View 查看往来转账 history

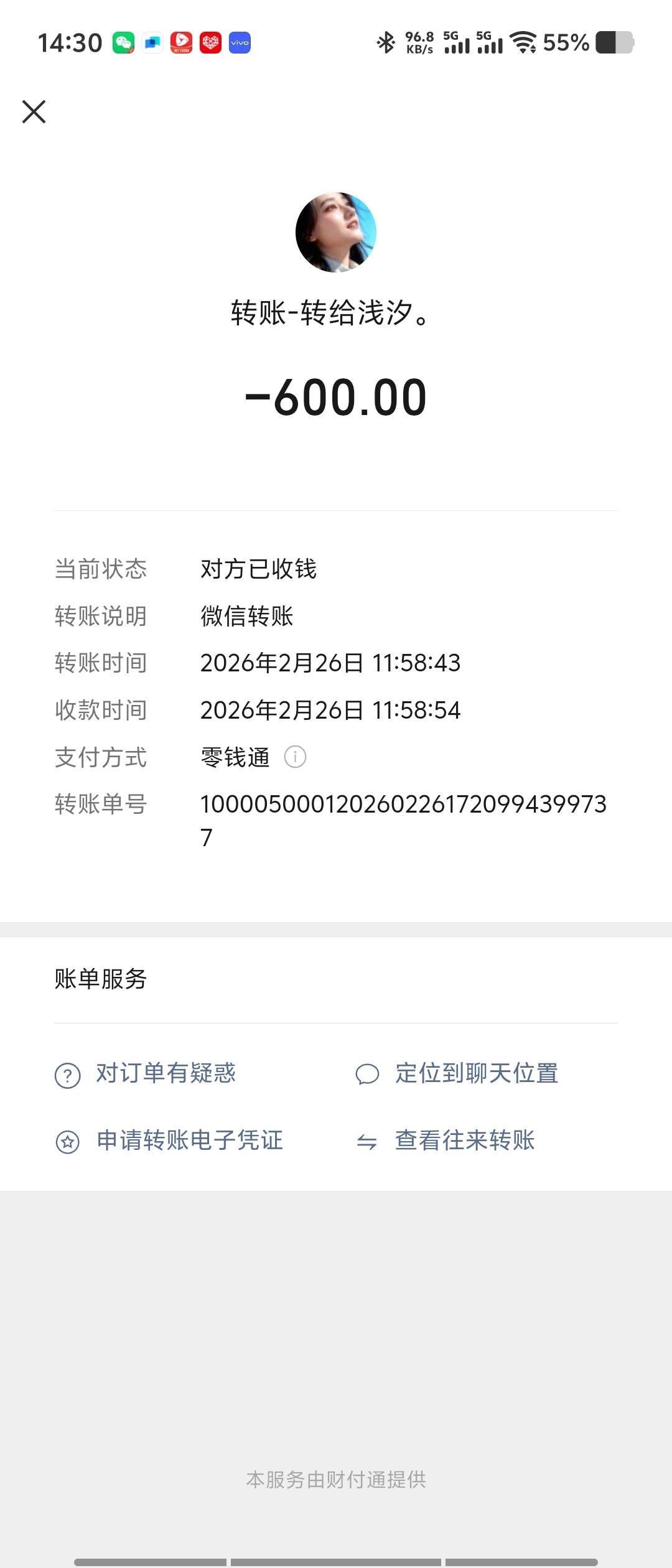[x=464, y=1141]
